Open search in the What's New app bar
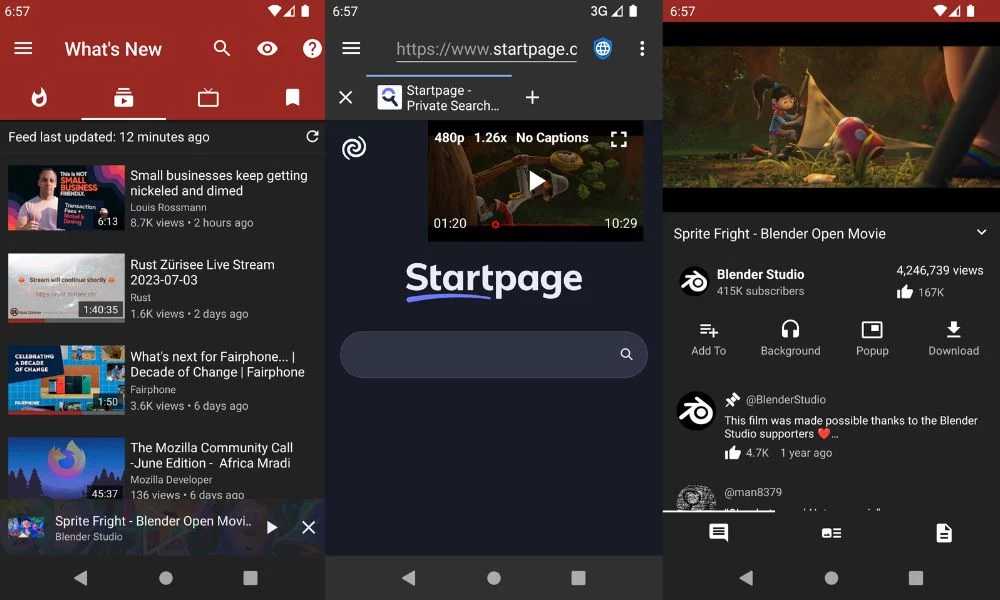The height and width of the screenshot is (600, 1000). pyautogui.click(x=222, y=48)
